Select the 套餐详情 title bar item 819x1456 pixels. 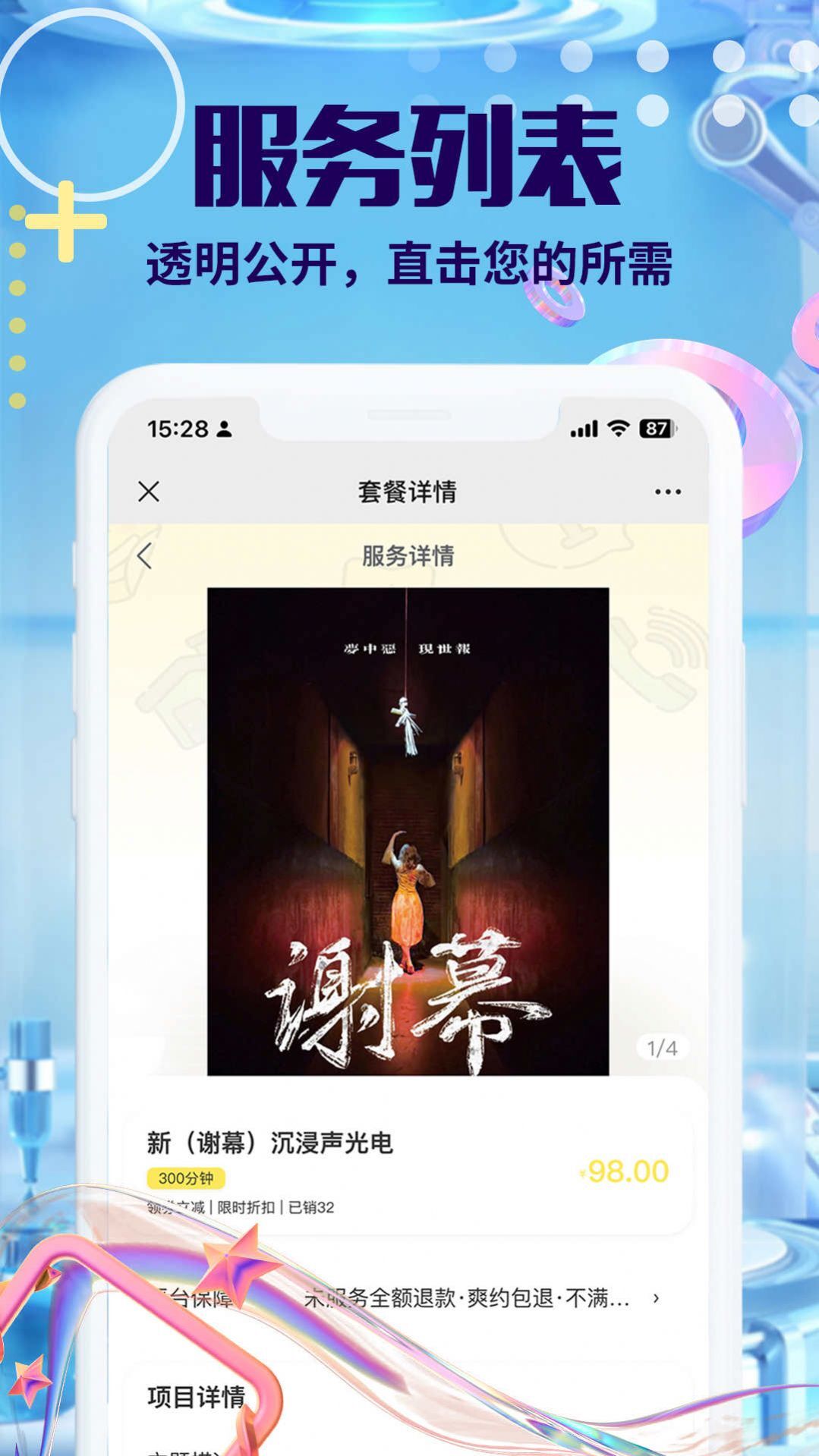407,492
